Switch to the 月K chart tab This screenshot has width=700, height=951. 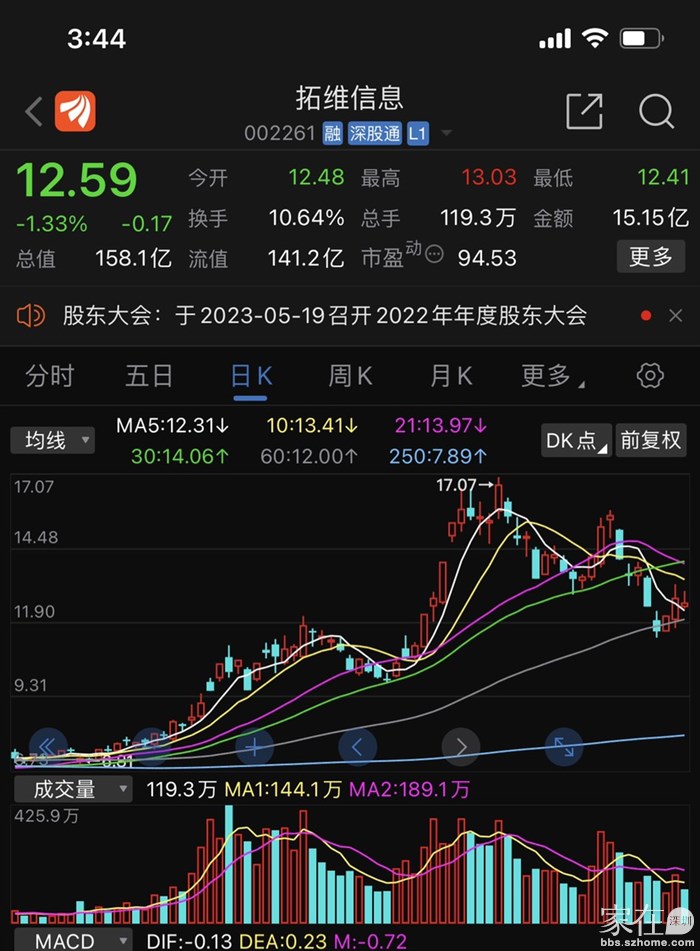[x=450, y=376]
